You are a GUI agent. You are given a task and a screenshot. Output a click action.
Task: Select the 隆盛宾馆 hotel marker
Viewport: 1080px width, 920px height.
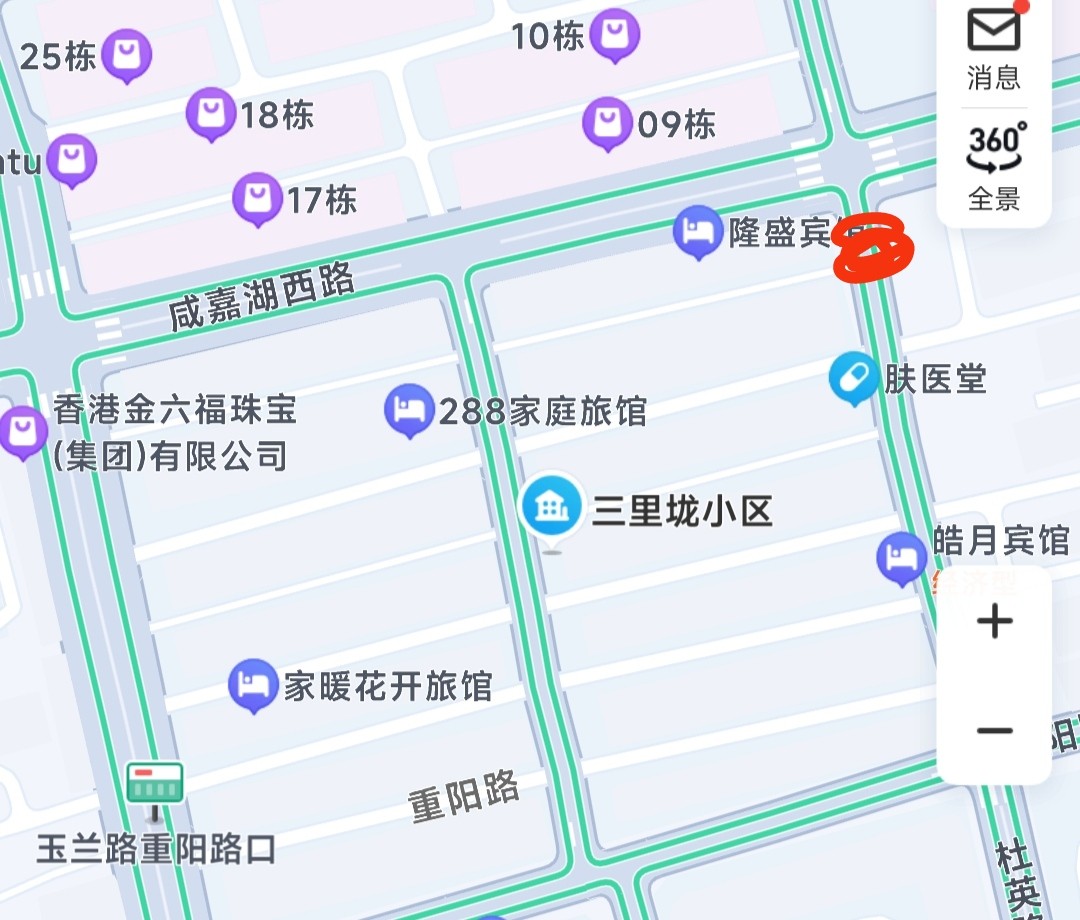tap(698, 230)
